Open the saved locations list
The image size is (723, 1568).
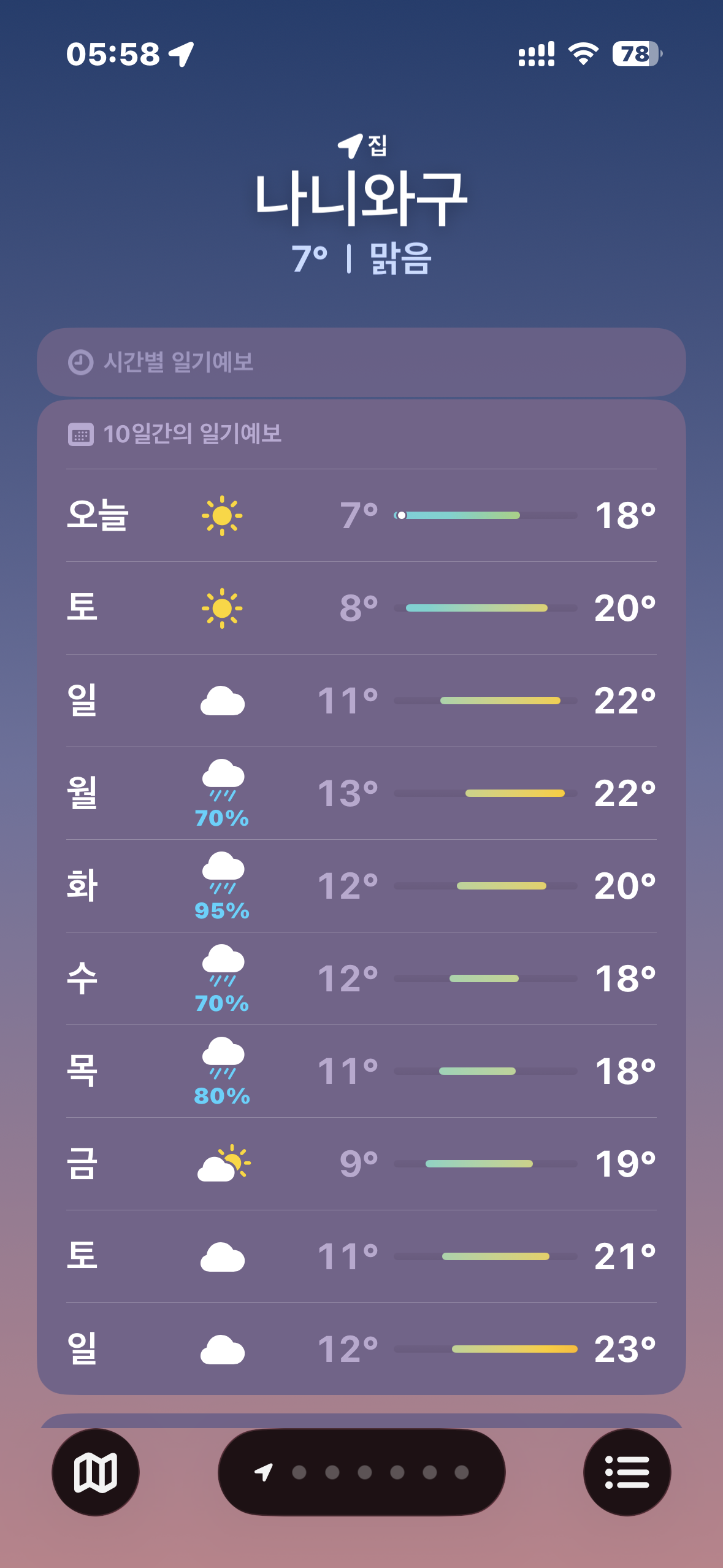pos(627,1472)
